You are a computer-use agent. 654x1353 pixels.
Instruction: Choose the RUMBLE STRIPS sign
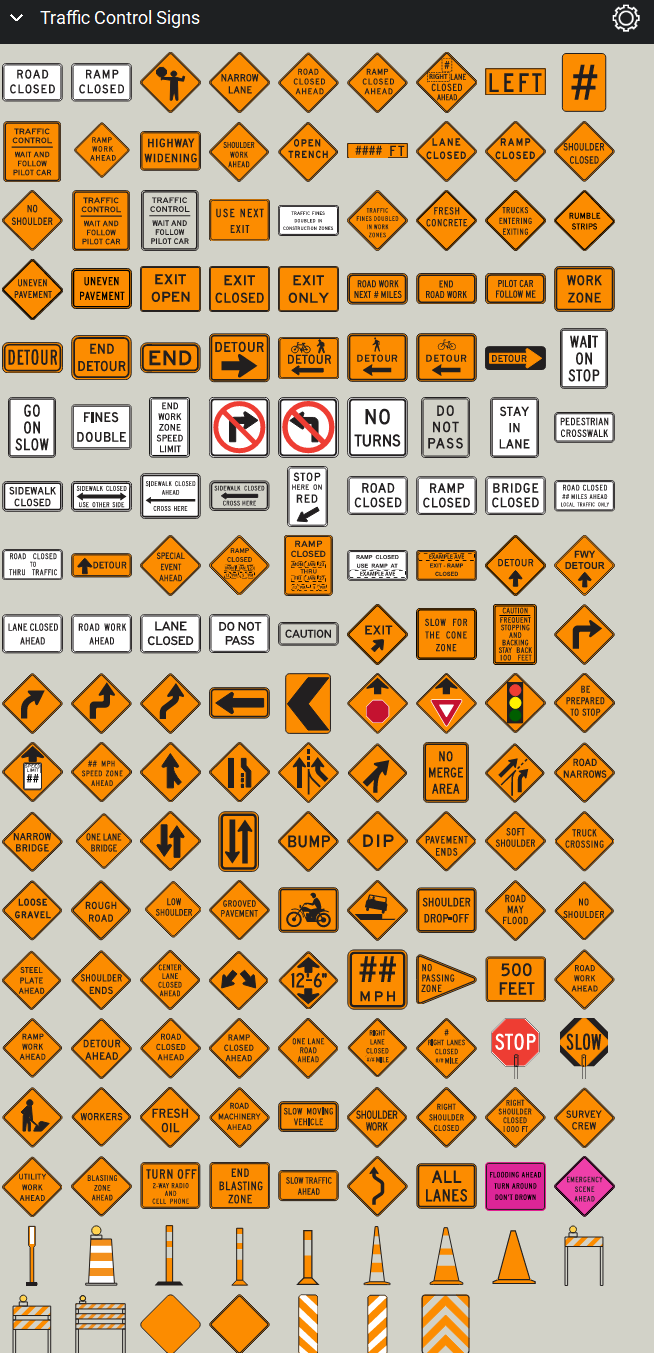pos(584,221)
